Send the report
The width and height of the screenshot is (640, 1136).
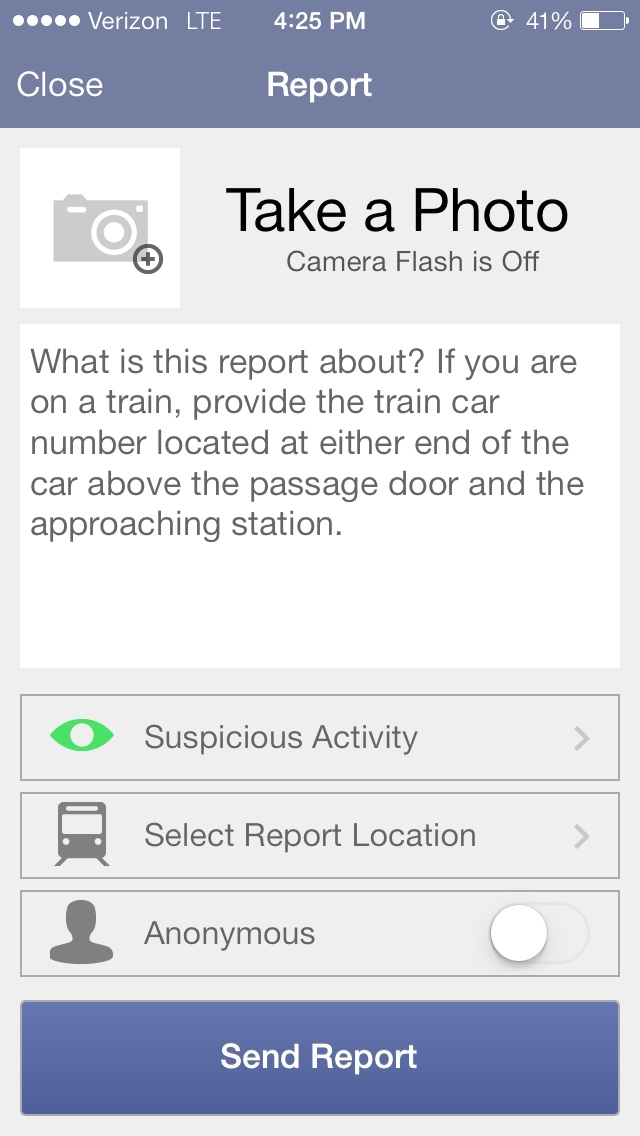click(320, 1057)
